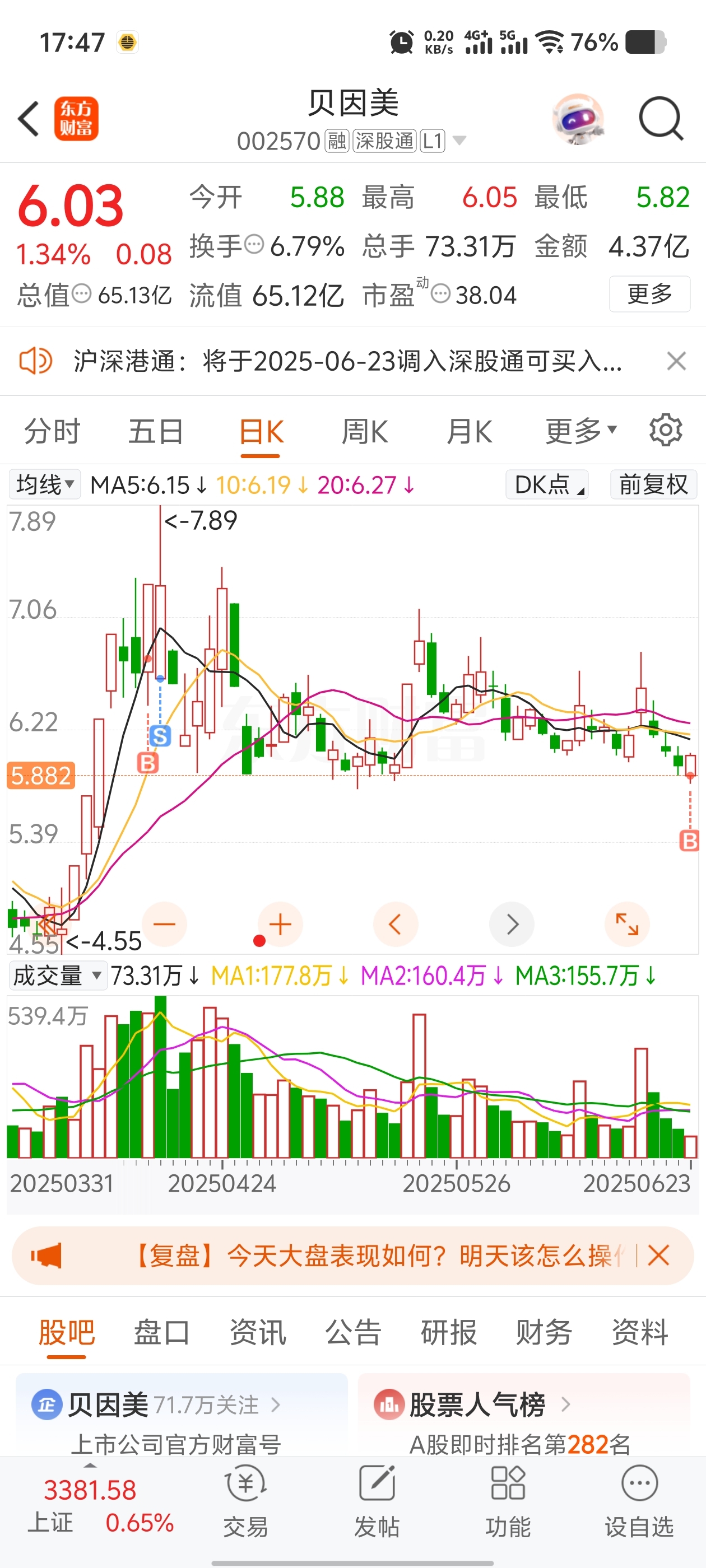Open the search magnifier icon

[x=662, y=119]
